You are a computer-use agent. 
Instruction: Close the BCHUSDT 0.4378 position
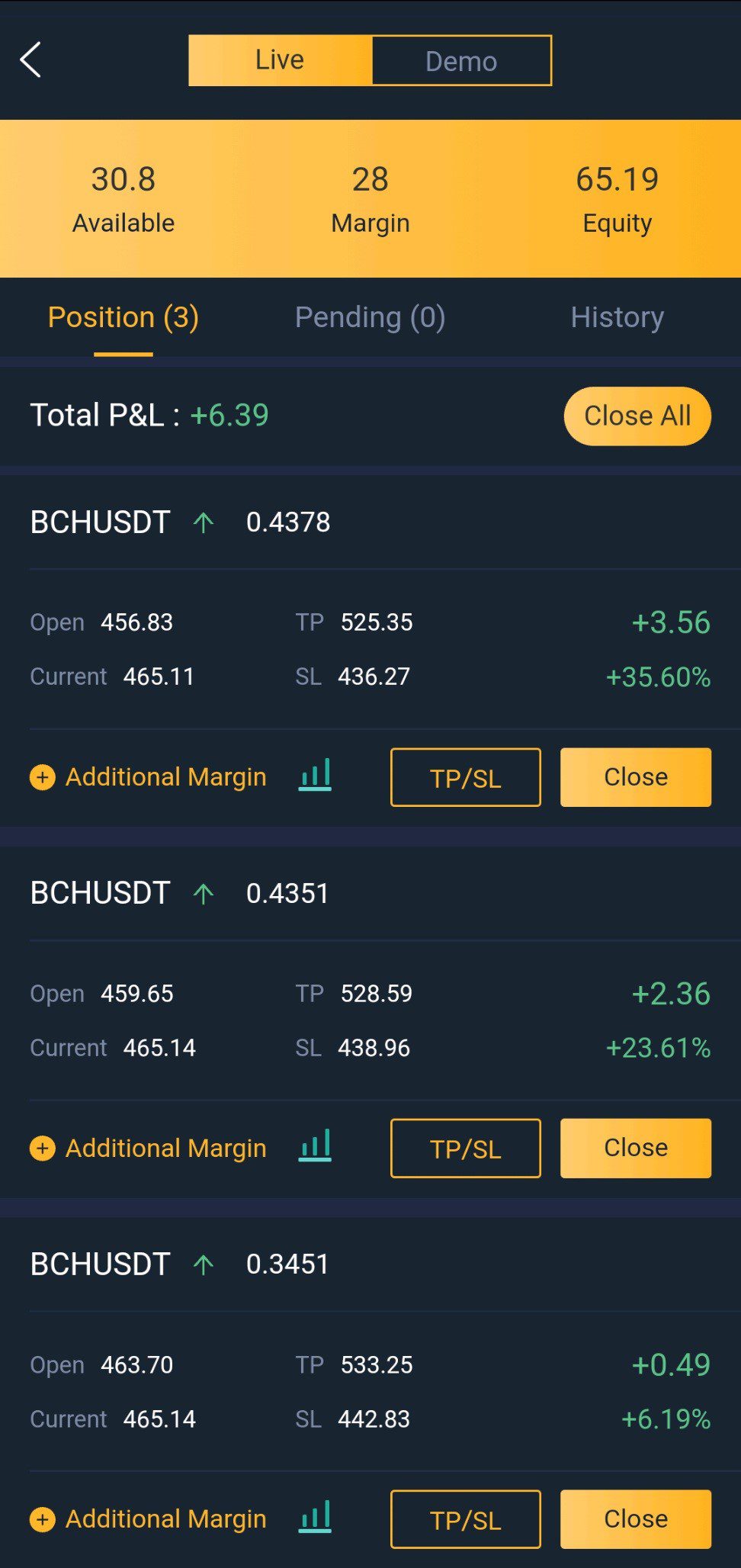pyautogui.click(x=635, y=777)
